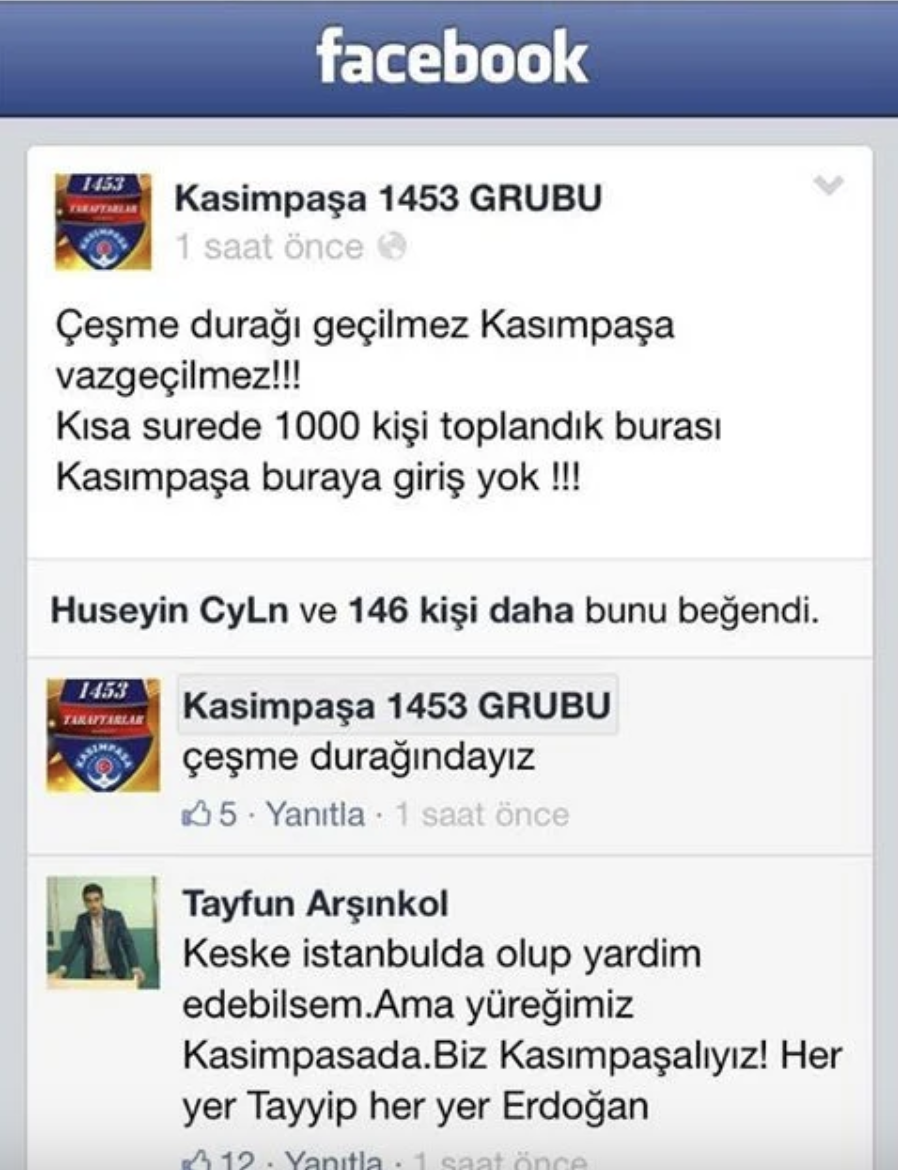Screen dimensions: 898x1170
Task: Reply to Tayfun Arşınkol's comment
Action: pyautogui.click(x=332, y=1160)
